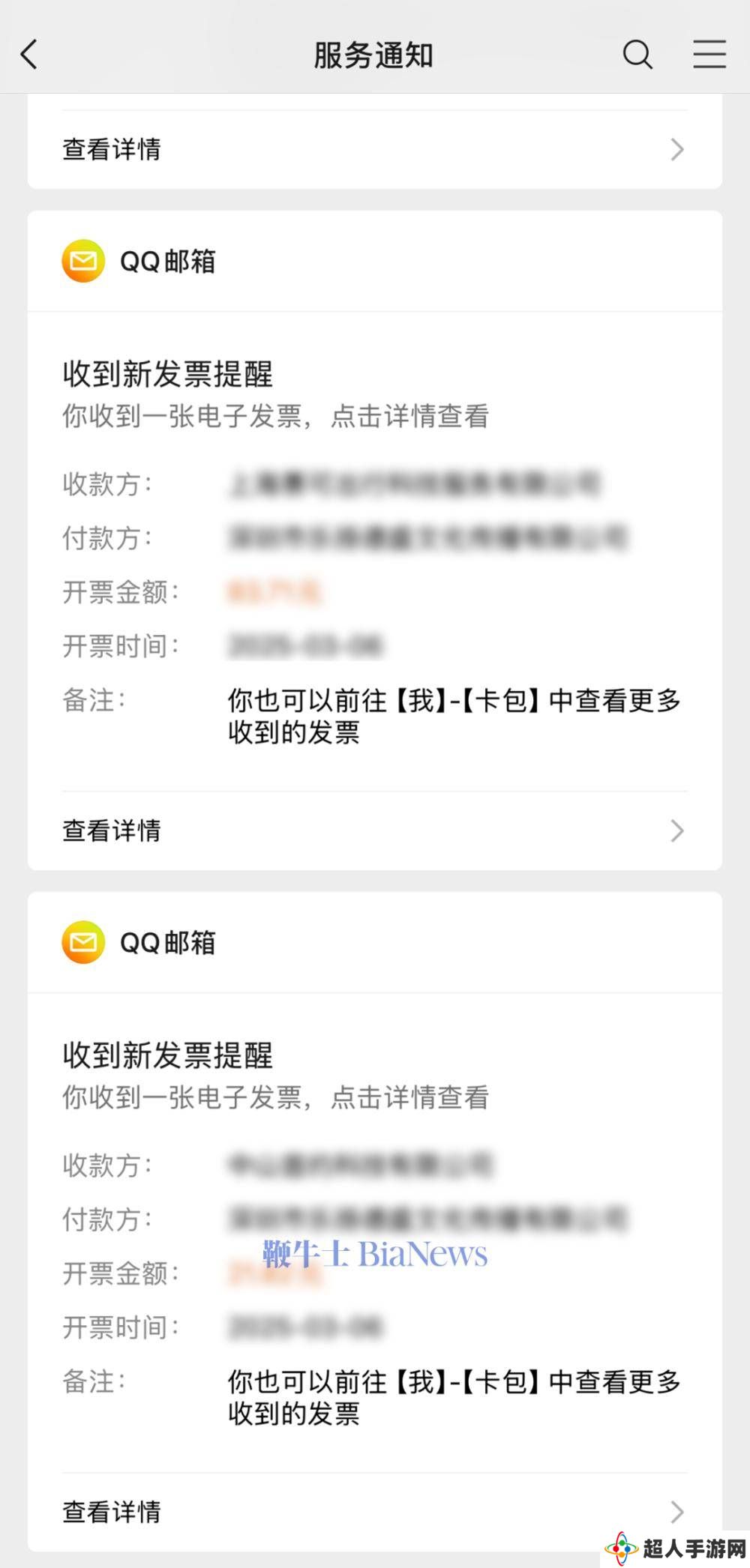Go back using the top-left arrow
This screenshot has width=750, height=1568.
pos(28,55)
